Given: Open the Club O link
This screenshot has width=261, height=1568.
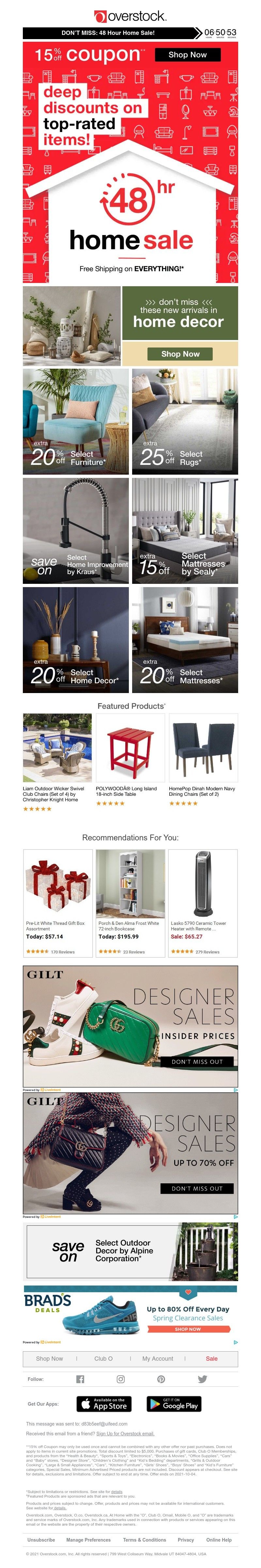Looking at the screenshot, I should pos(103,1358).
